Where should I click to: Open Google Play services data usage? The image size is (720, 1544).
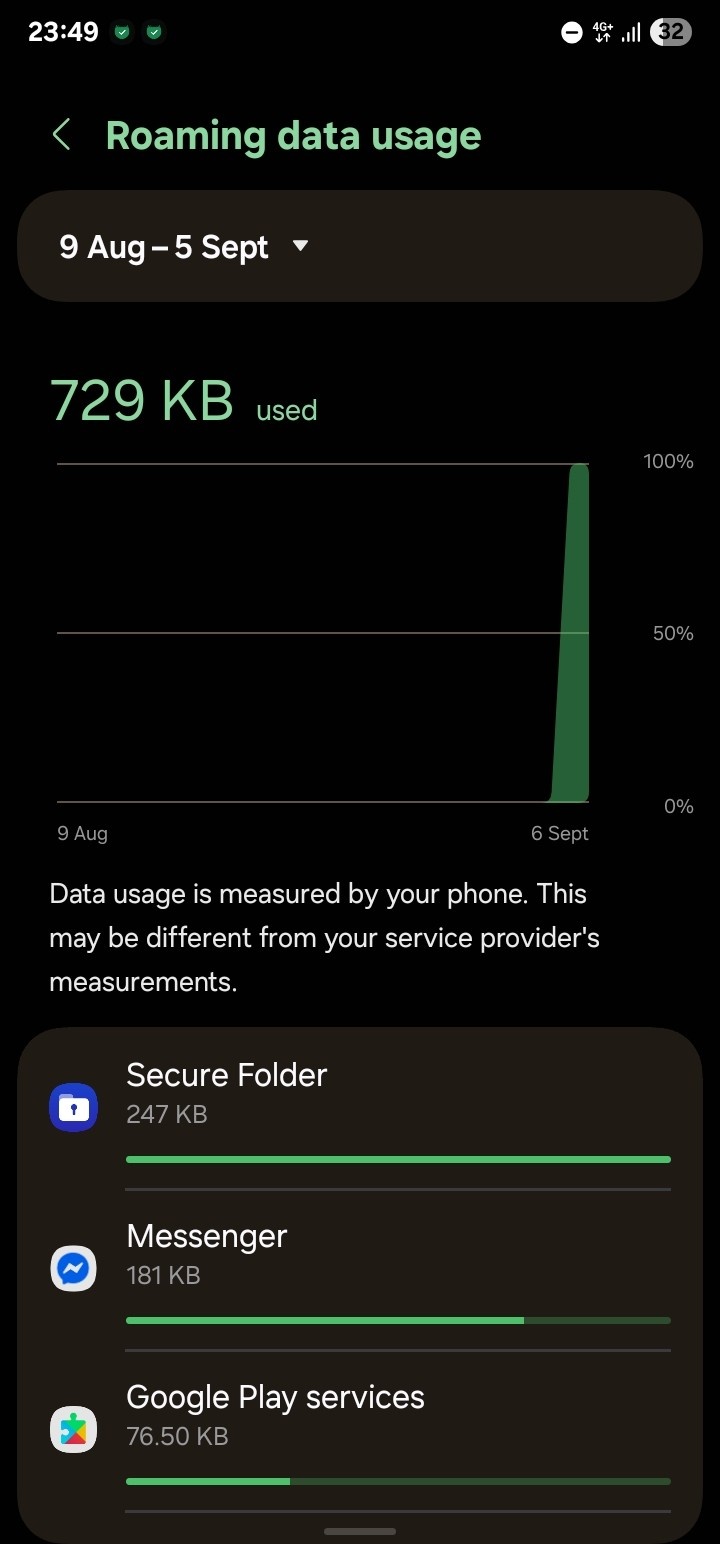coord(360,1430)
